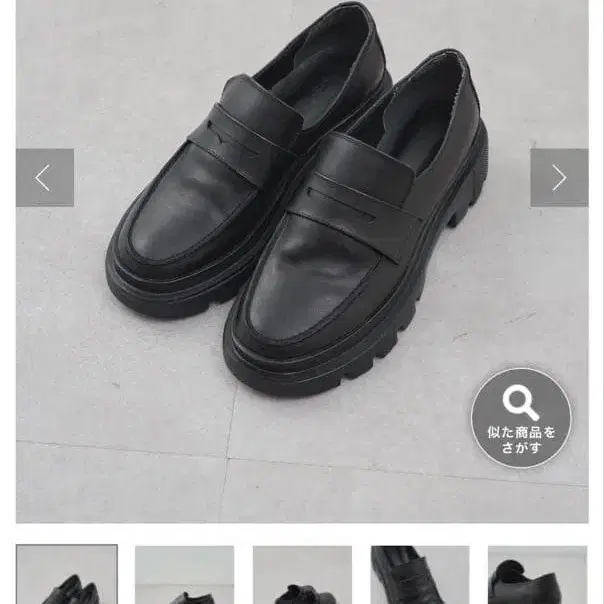Select the fourth shoe thumbnail

pyautogui.click(x=420, y=574)
